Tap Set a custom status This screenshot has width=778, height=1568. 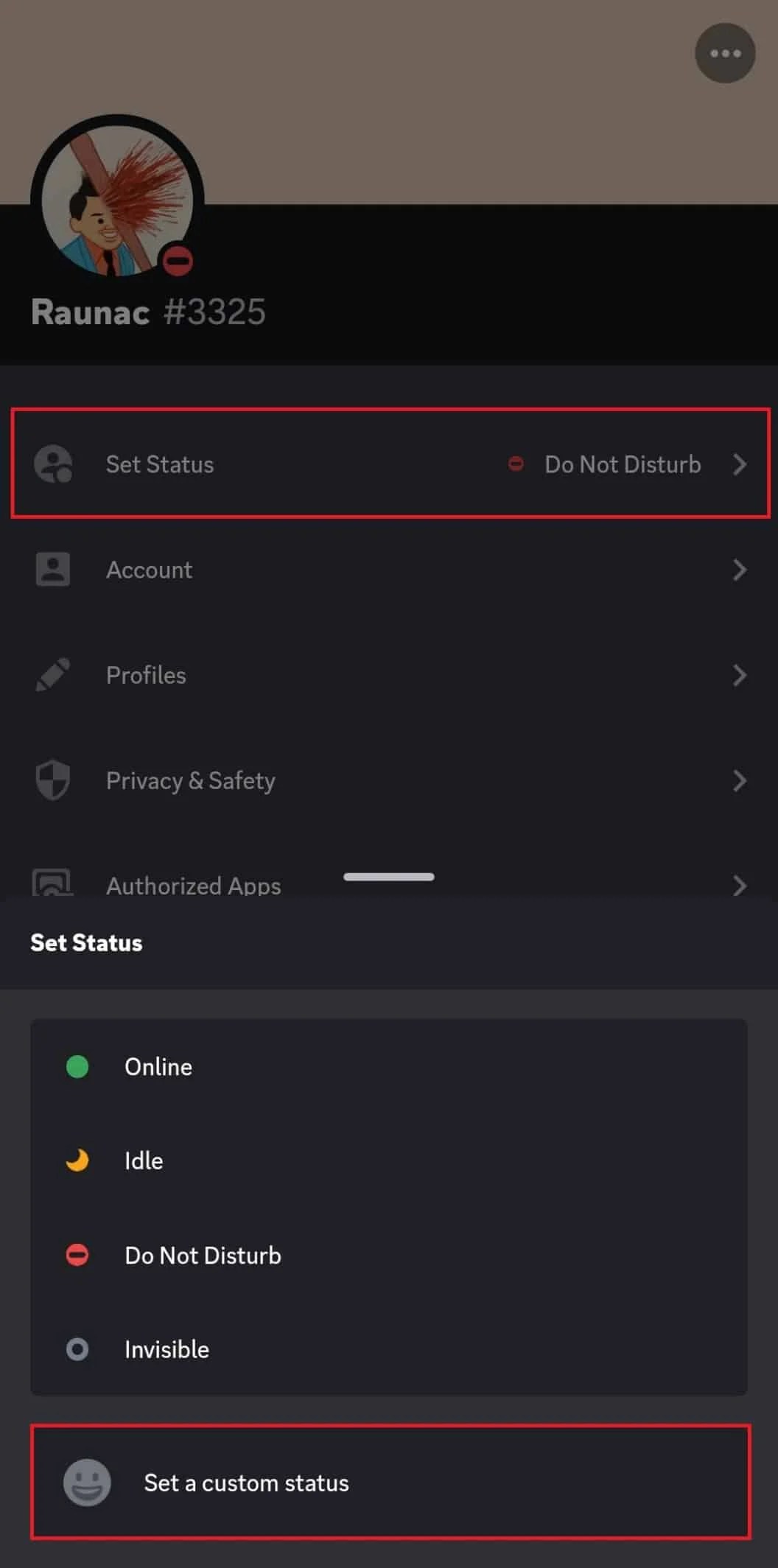245,1483
